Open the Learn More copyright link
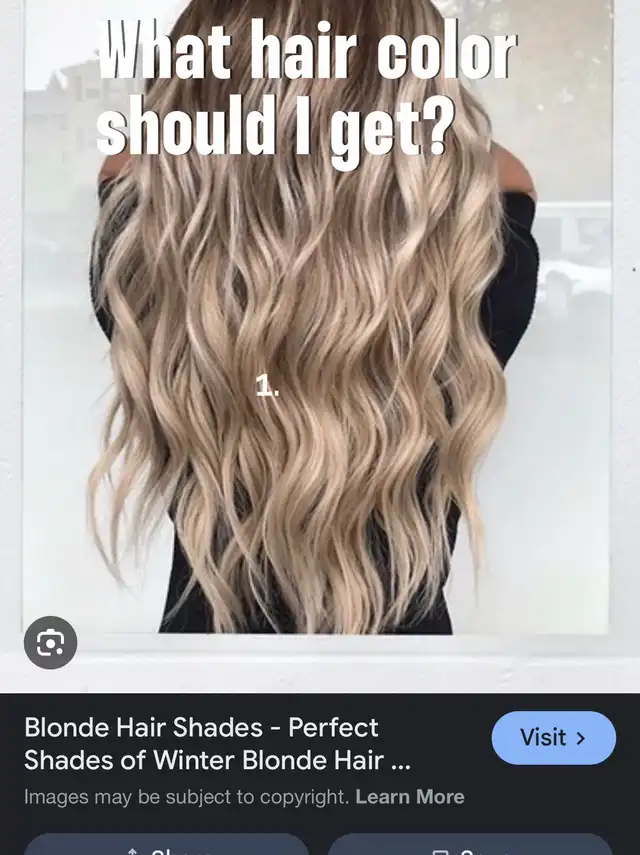This screenshot has width=640, height=855. coord(410,797)
